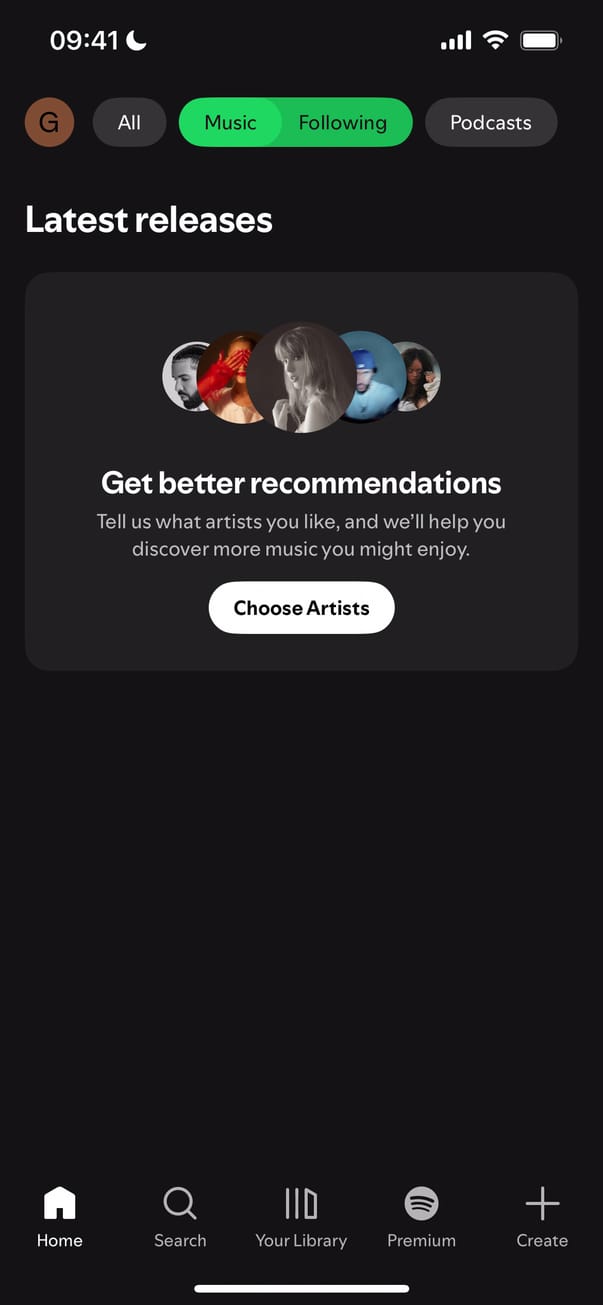Go to the Home tab
This screenshot has height=1305, width=603.
pyautogui.click(x=60, y=1216)
